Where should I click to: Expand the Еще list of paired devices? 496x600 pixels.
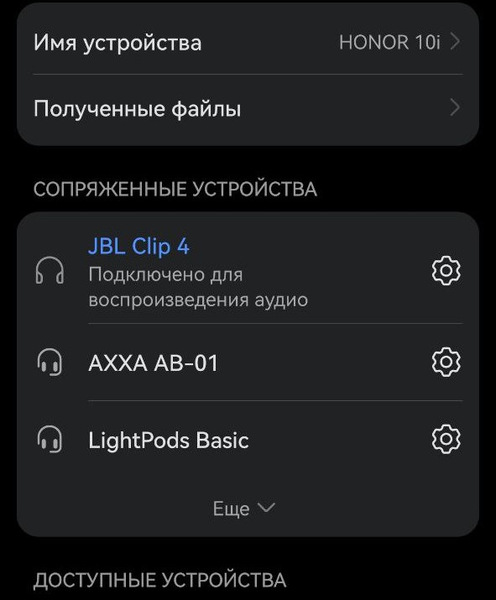[244, 509]
